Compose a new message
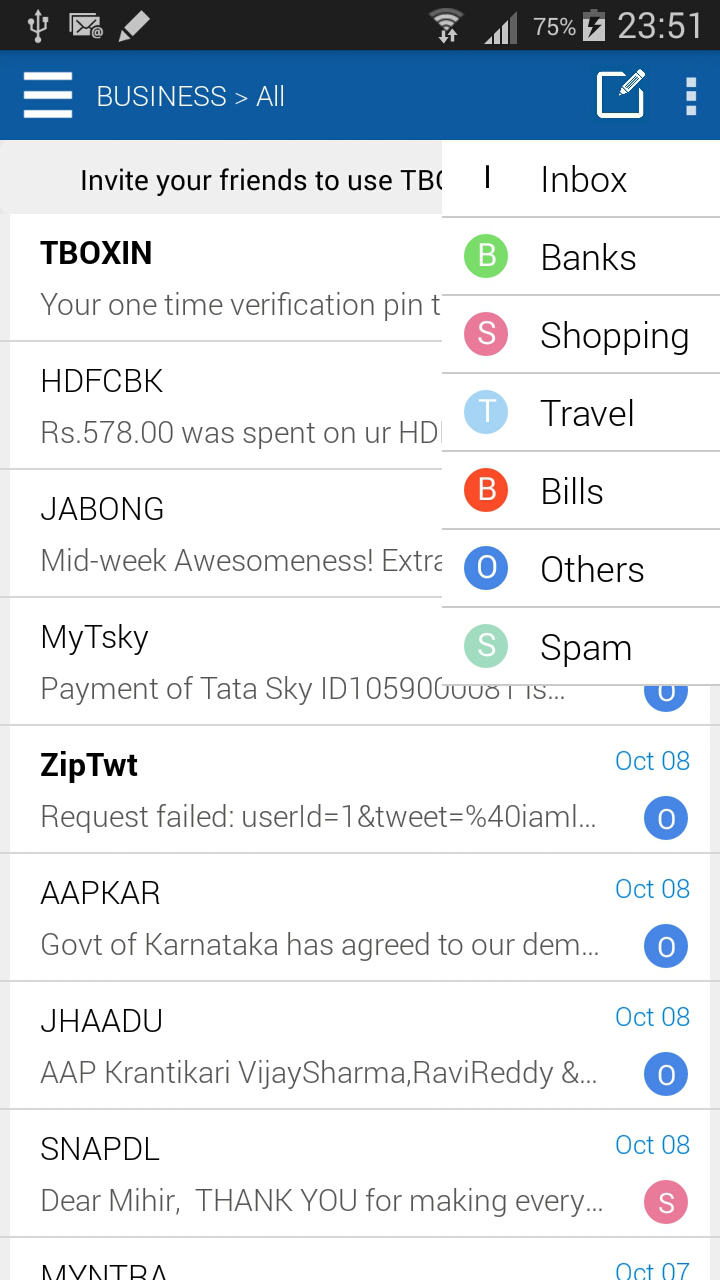Image resolution: width=720 pixels, height=1280 pixels. [620, 95]
